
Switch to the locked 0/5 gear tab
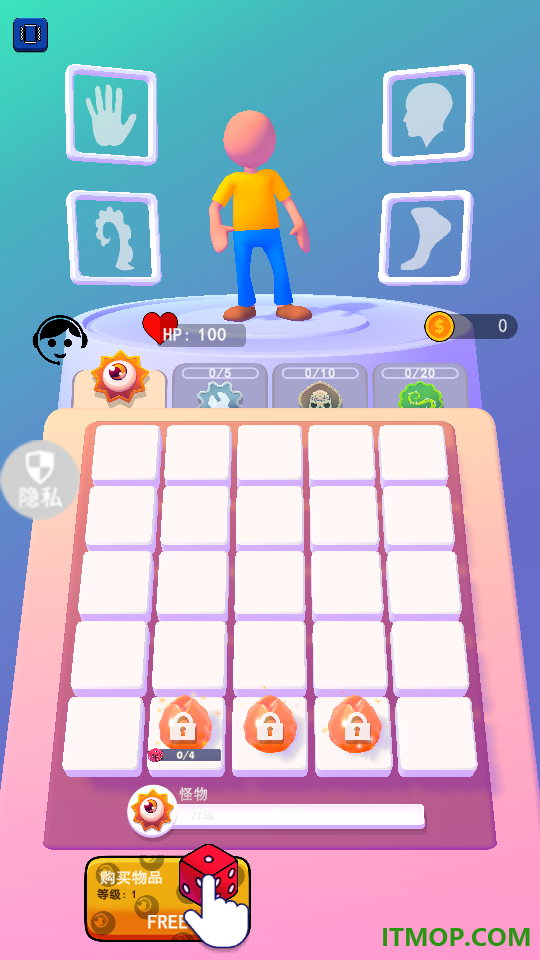[220, 386]
